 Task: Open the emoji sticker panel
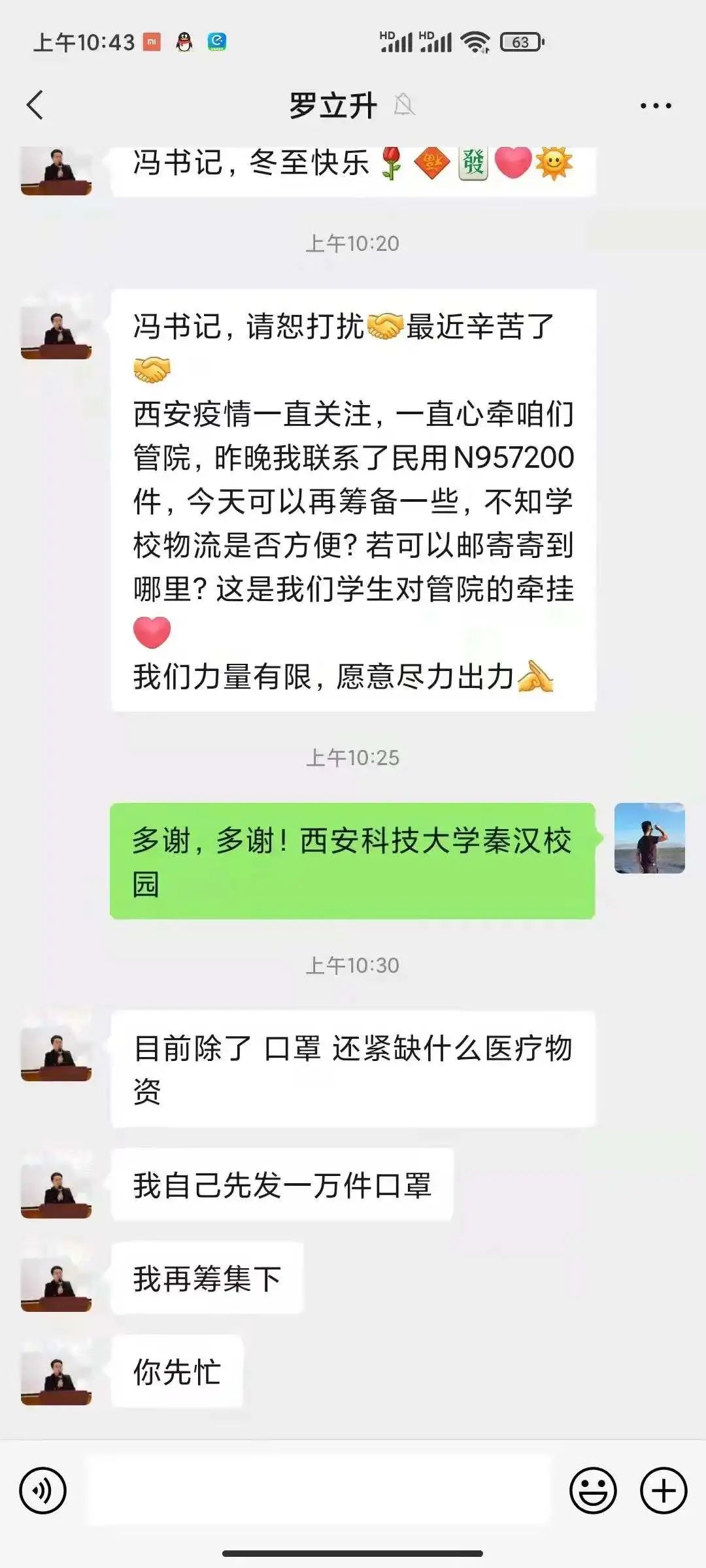tap(593, 1490)
